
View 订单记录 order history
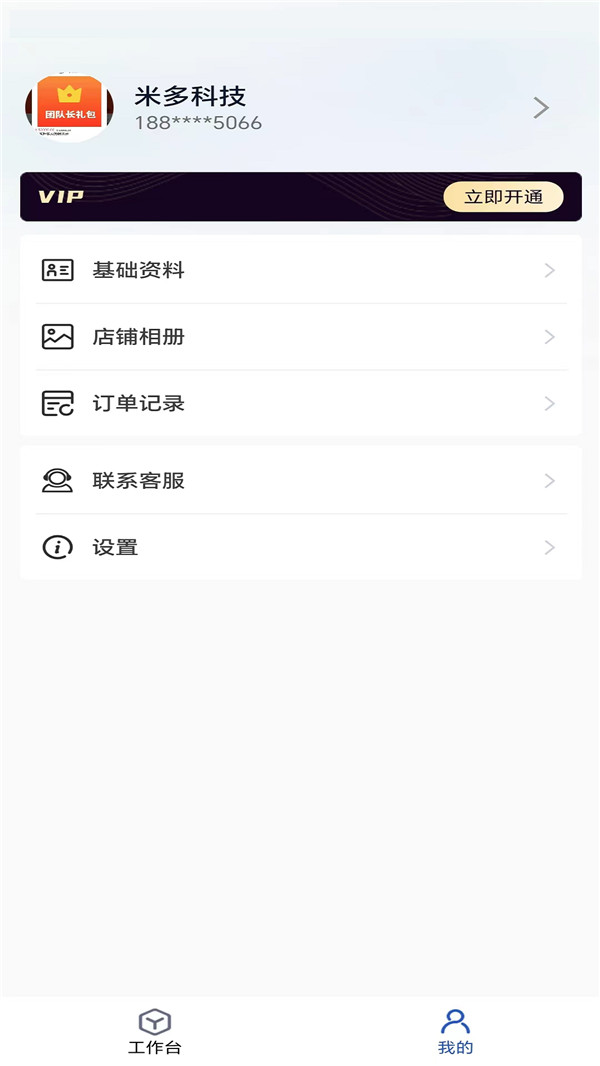(300, 404)
